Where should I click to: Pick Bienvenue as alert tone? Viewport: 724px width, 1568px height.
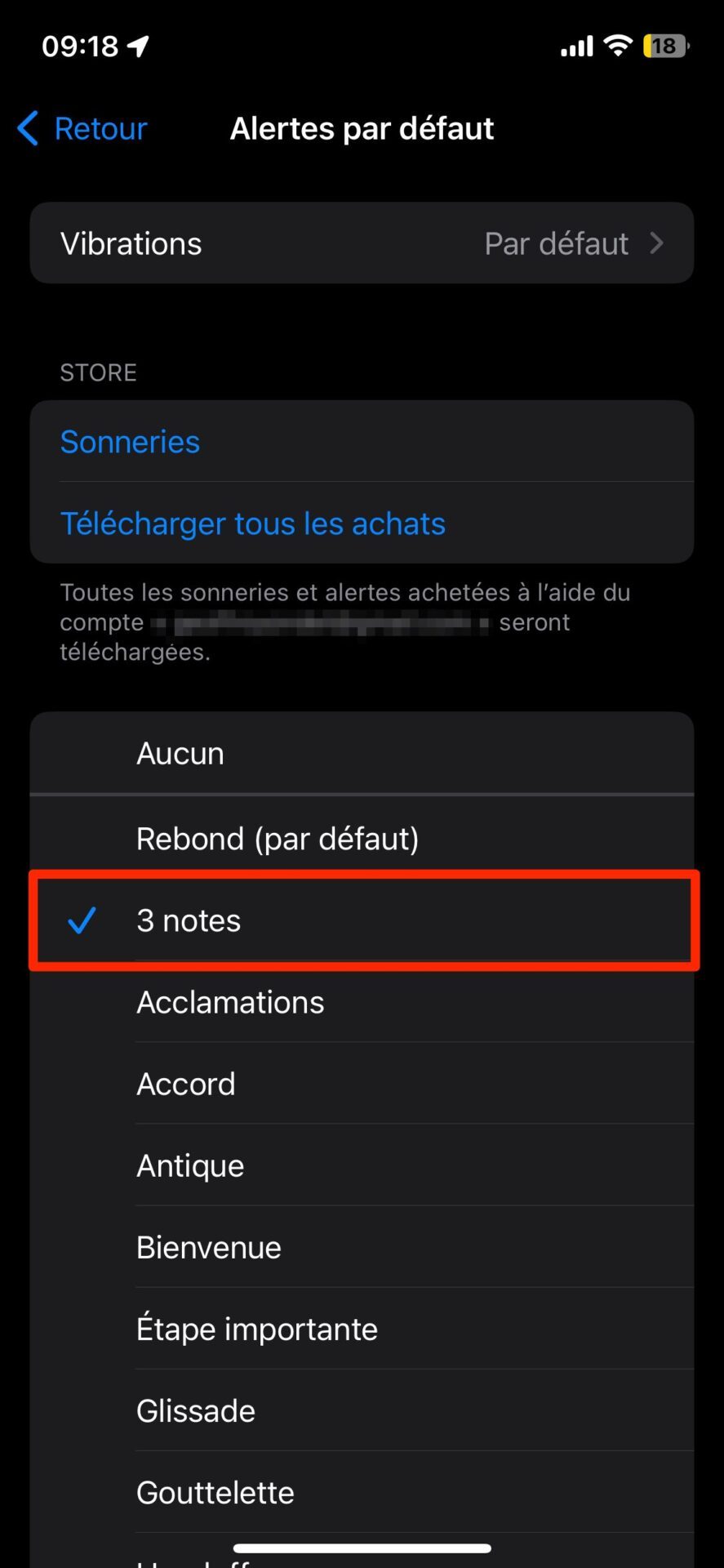tap(362, 1247)
